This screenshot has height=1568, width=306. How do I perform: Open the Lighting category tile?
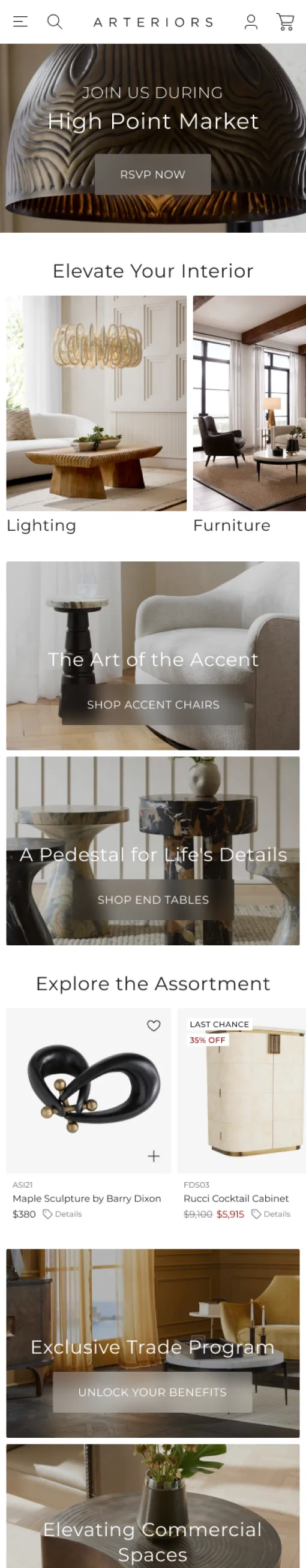(96, 415)
